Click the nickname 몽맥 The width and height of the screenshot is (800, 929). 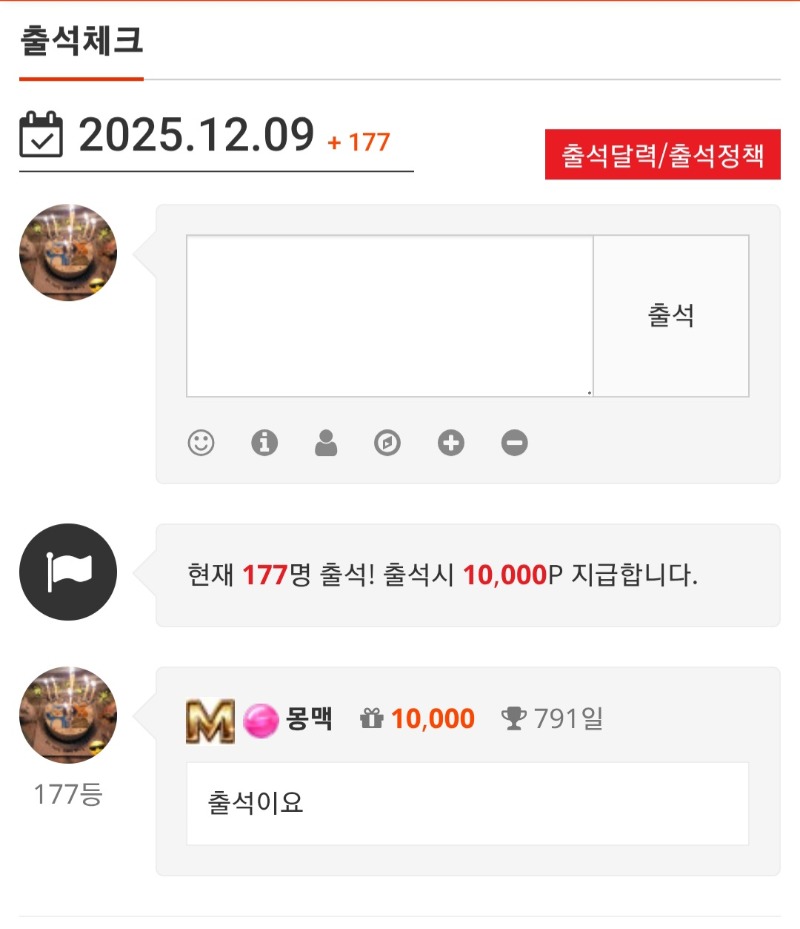pyautogui.click(x=311, y=718)
